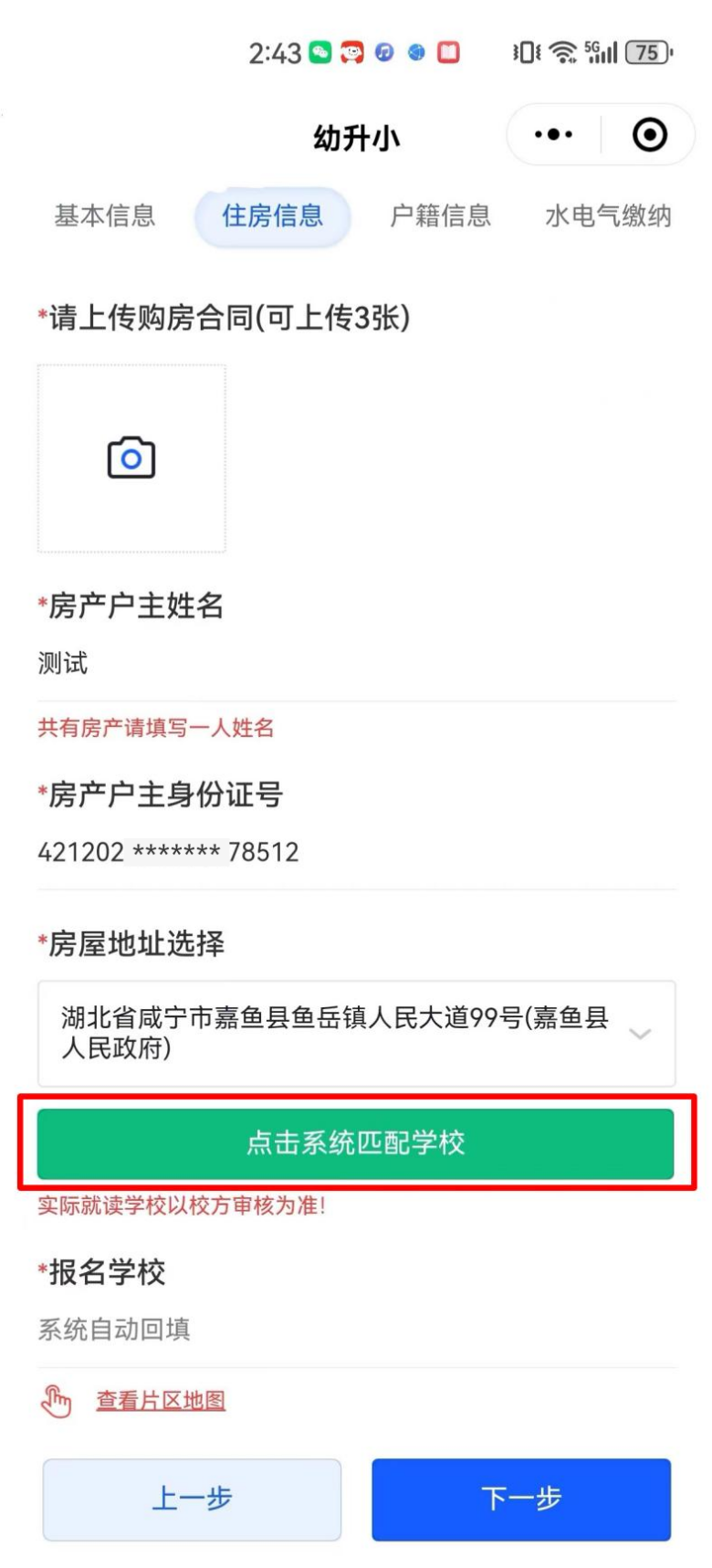
Task: Continue with 下一步
Action: (521, 1499)
